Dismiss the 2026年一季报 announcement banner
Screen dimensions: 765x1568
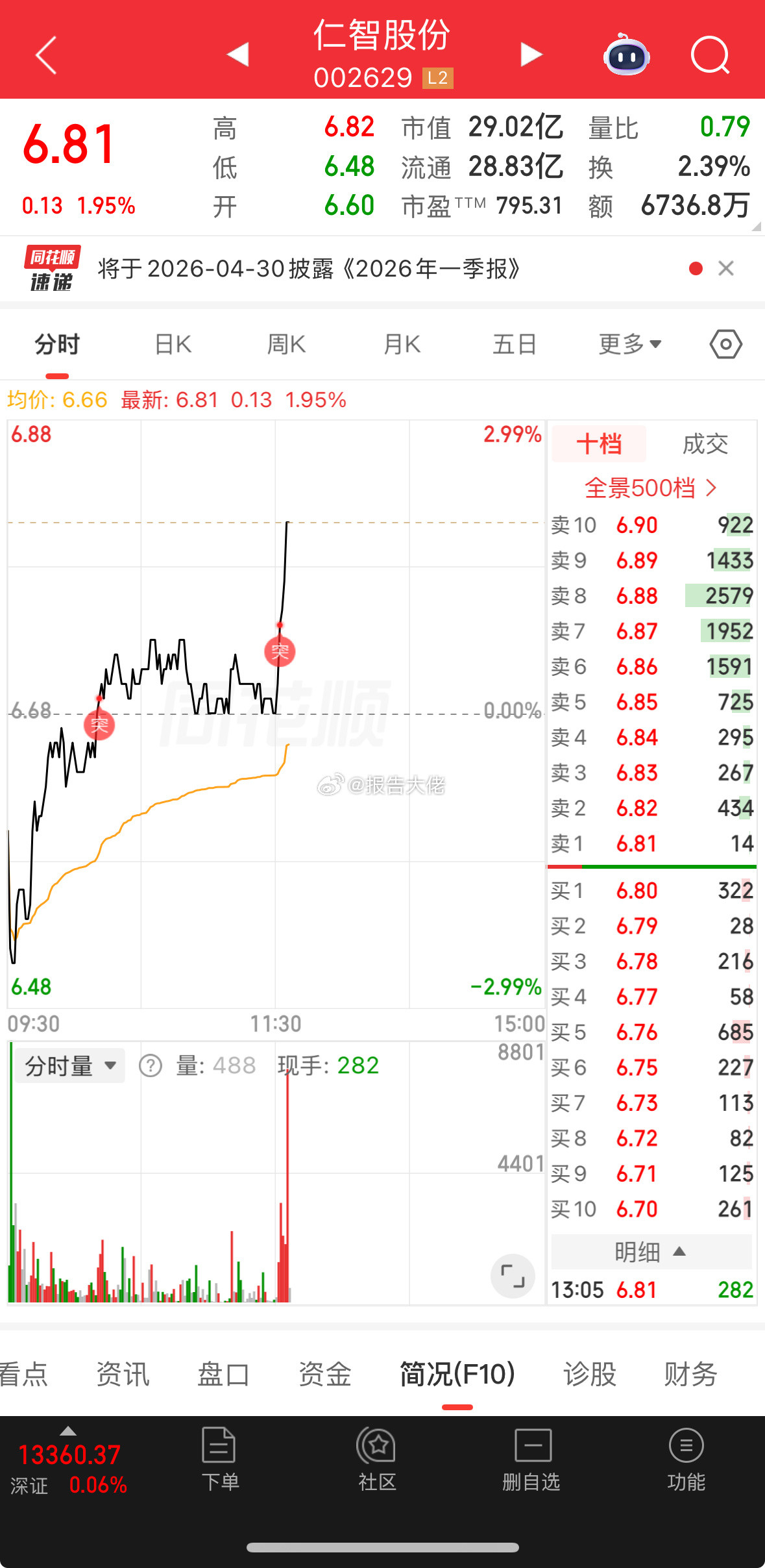726,269
